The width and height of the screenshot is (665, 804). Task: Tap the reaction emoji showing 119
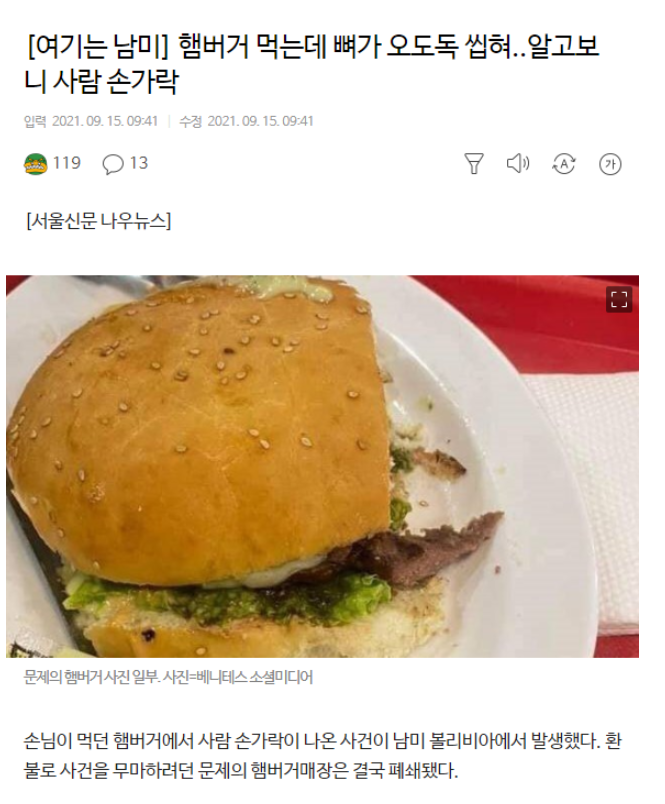coord(36,164)
